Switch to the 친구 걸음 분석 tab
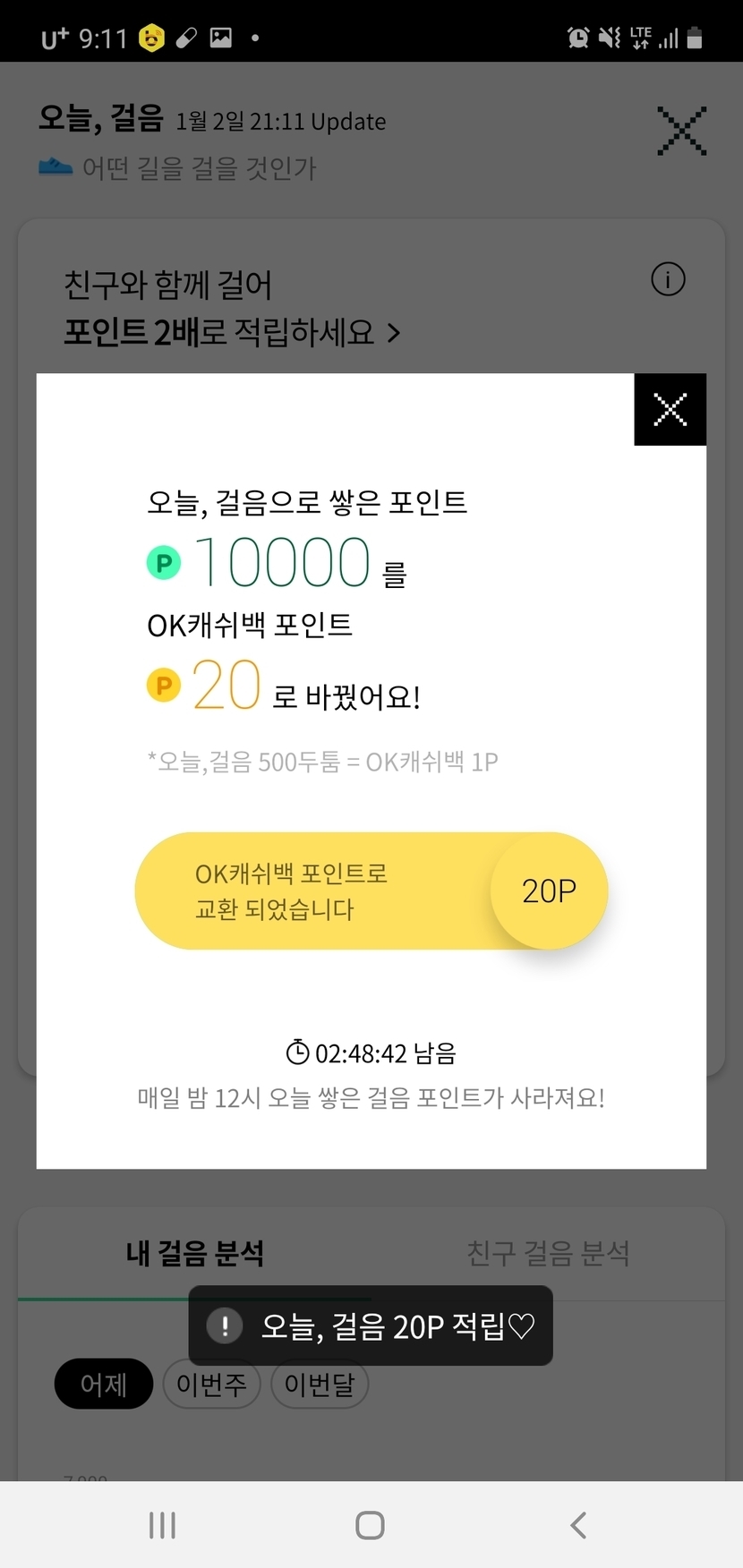This screenshot has width=743, height=1568. click(548, 1253)
